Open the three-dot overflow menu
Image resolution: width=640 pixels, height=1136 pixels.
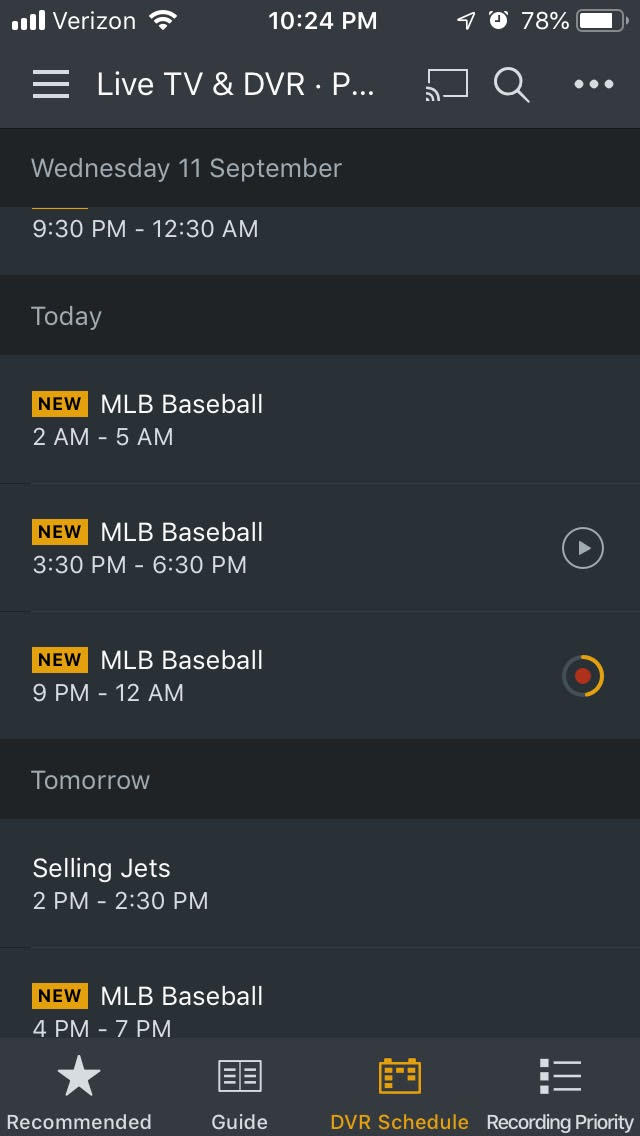click(x=594, y=85)
